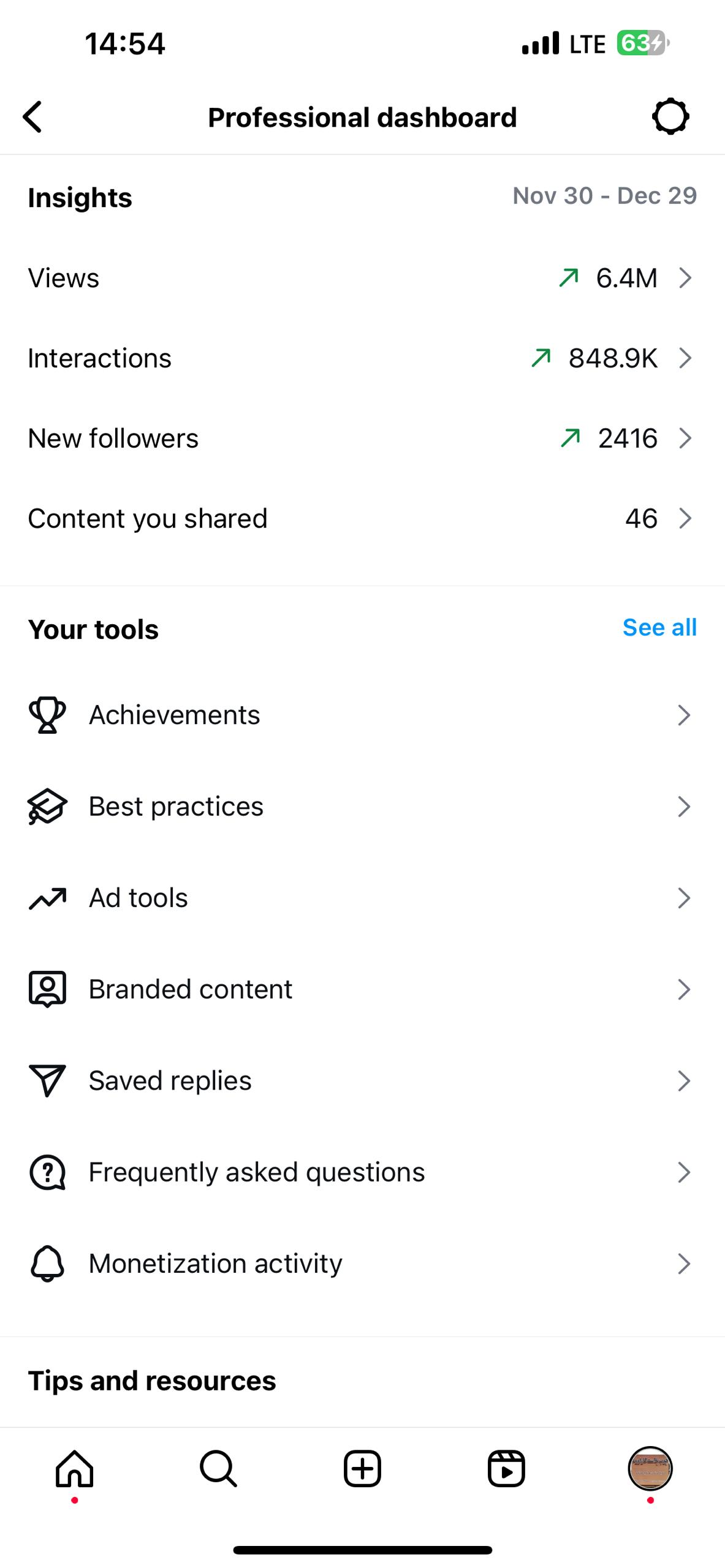Open Achievements
The image size is (725, 1568).
(x=362, y=715)
